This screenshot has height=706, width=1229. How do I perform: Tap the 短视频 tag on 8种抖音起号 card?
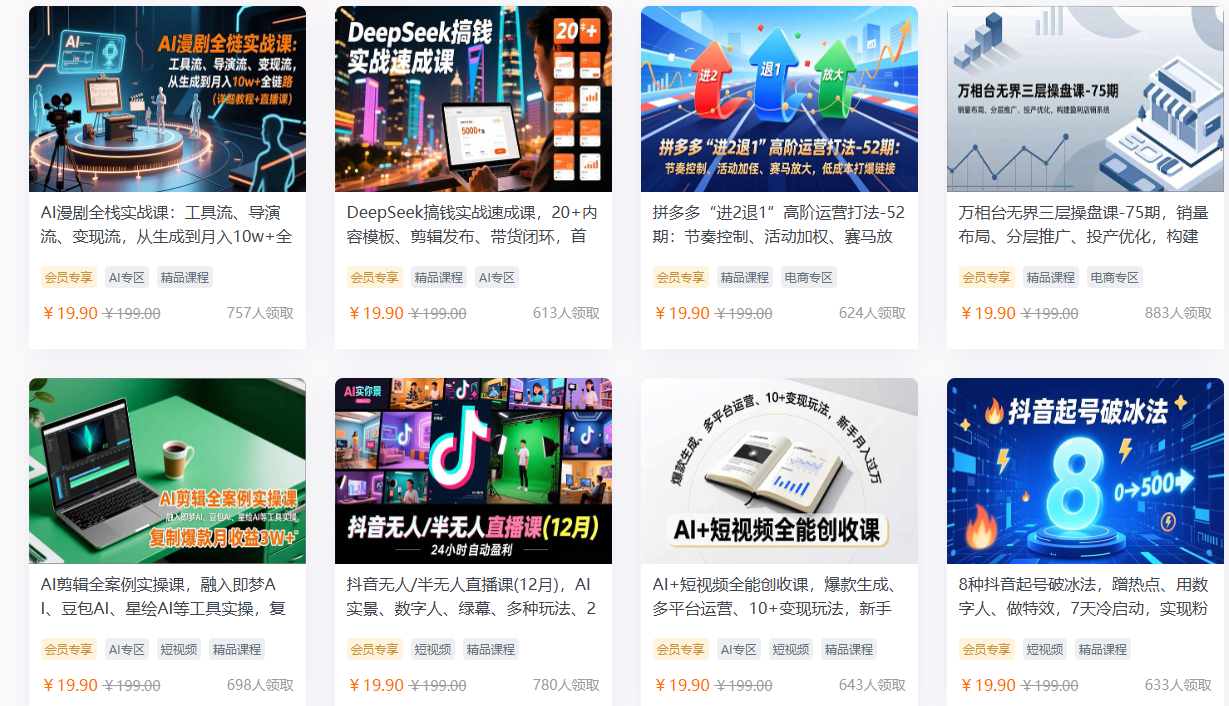1045,649
